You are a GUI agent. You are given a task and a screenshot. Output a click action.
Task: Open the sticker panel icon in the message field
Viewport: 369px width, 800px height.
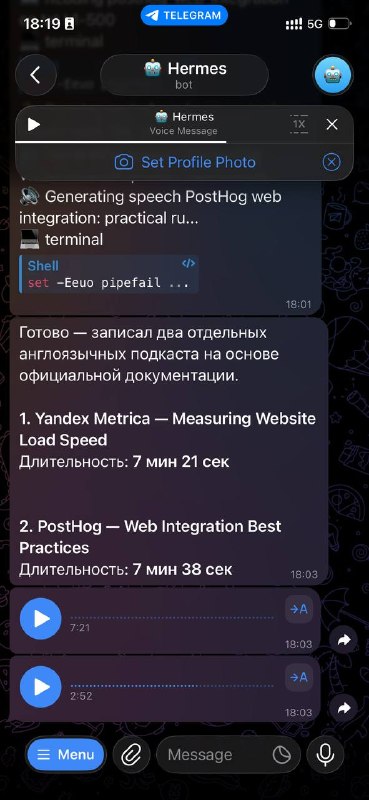coord(281,755)
